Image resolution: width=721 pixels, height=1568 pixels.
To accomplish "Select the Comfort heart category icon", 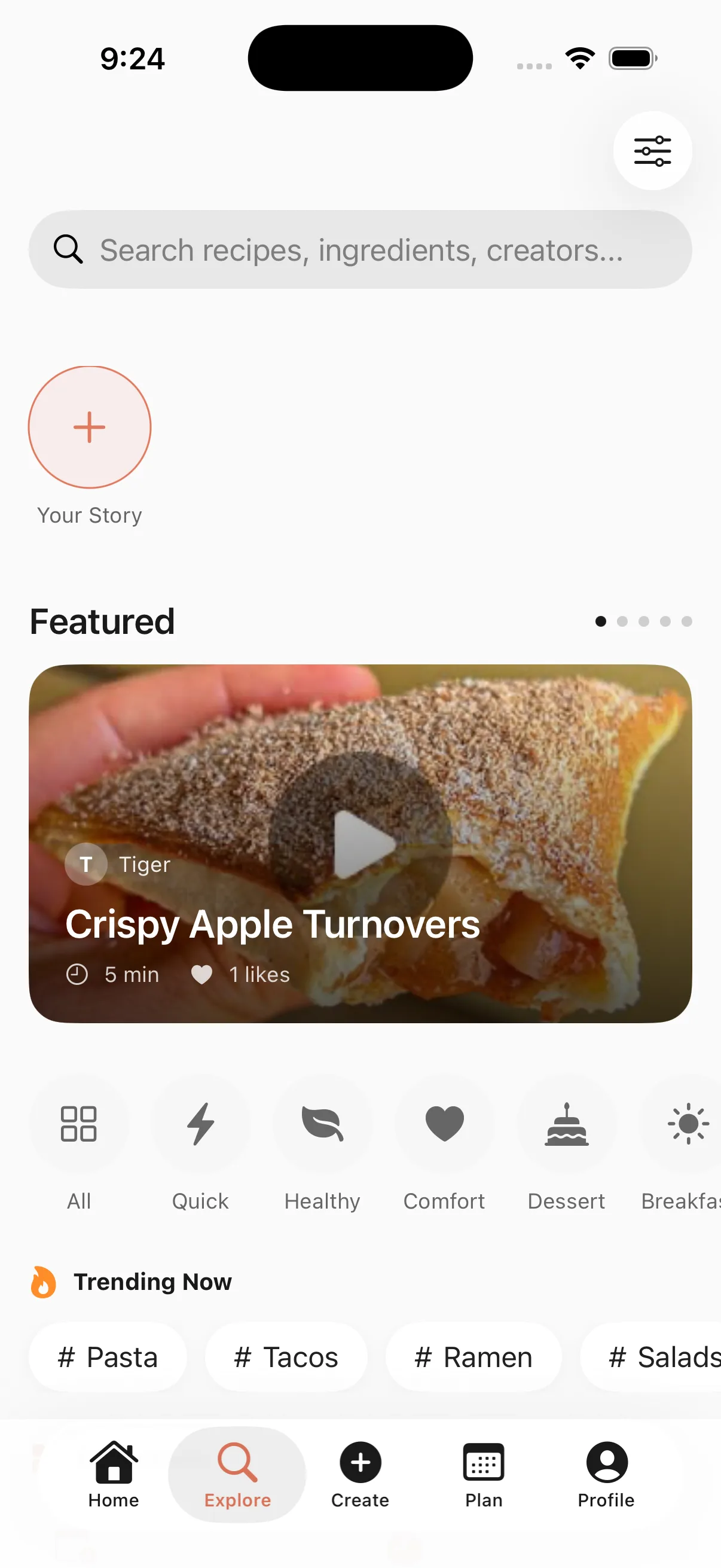I will [x=444, y=1123].
